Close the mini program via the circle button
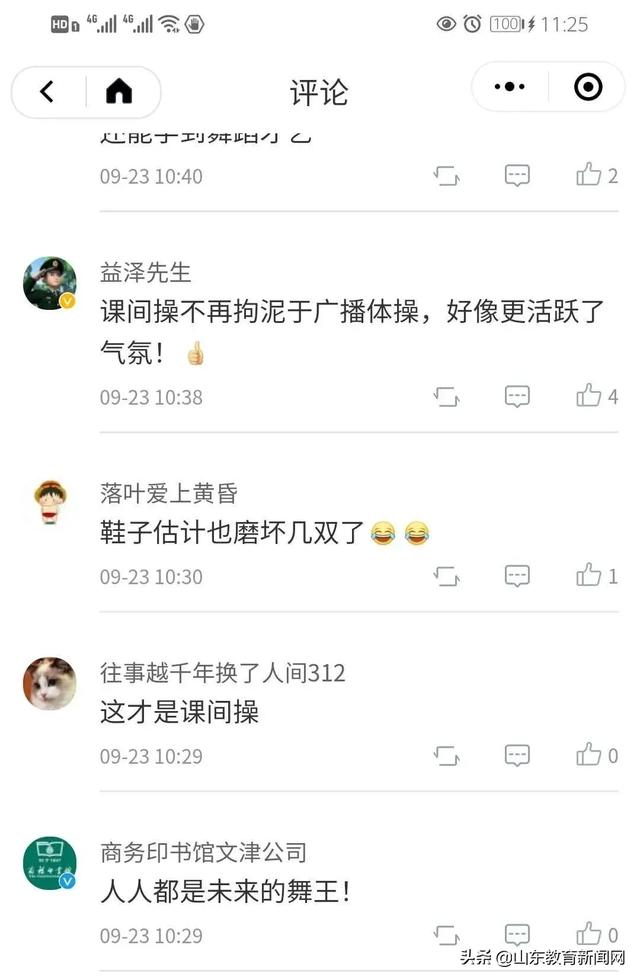 click(x=588, y=88)
